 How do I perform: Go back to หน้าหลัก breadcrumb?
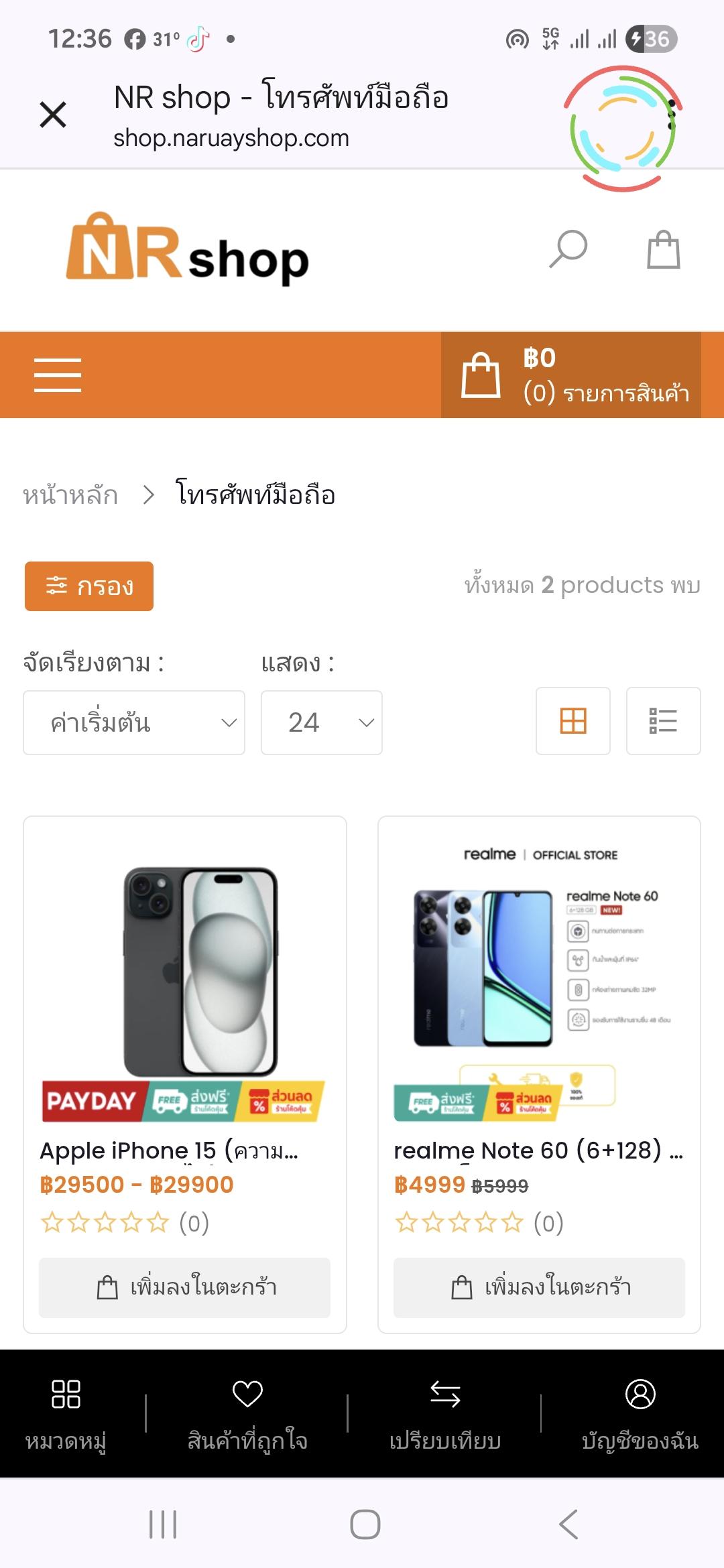click(70, 495)
